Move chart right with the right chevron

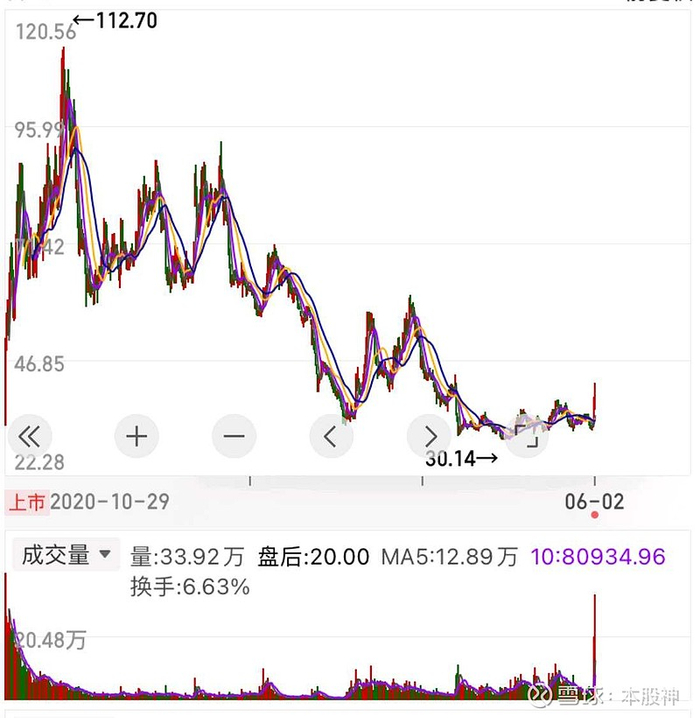point(429,436)
